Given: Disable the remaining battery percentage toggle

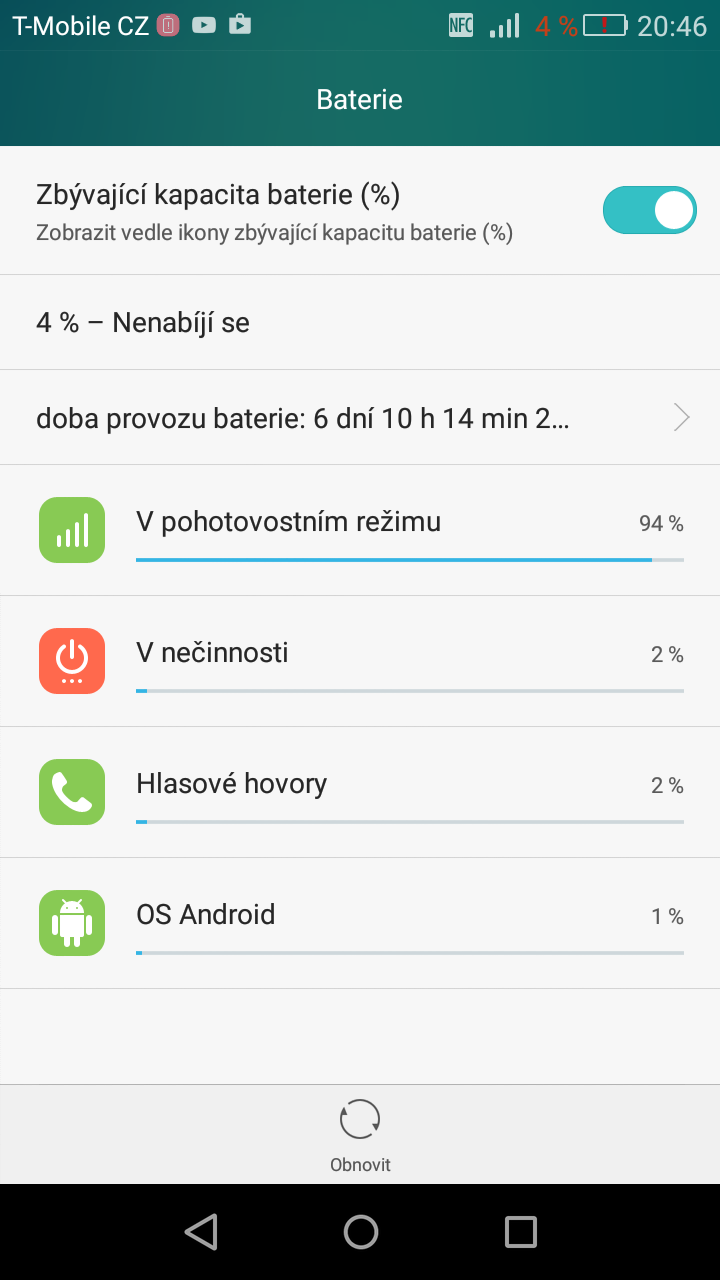Looking at the screenshot, I should click(x=649, y=210).
